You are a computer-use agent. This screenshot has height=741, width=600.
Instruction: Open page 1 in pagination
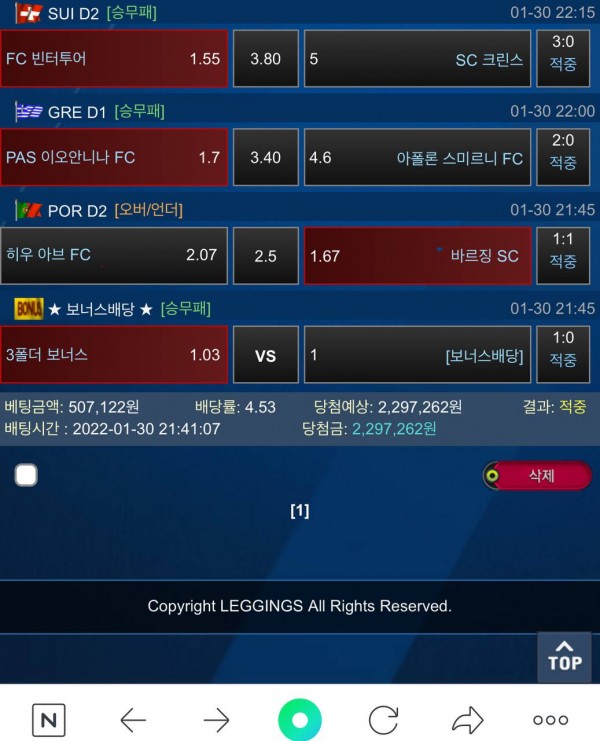[x=299, y=511]
